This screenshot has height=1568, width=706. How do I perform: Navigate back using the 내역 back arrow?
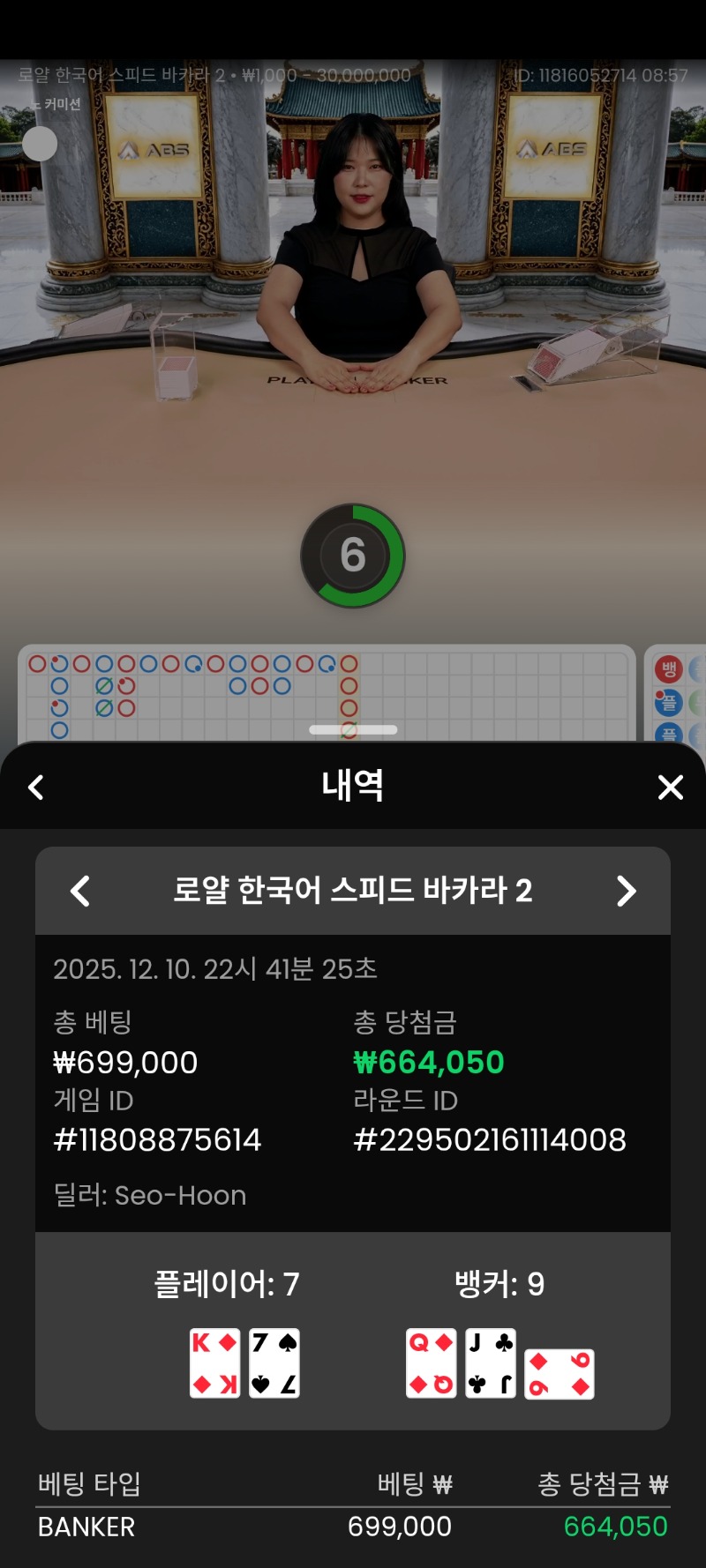35,788
